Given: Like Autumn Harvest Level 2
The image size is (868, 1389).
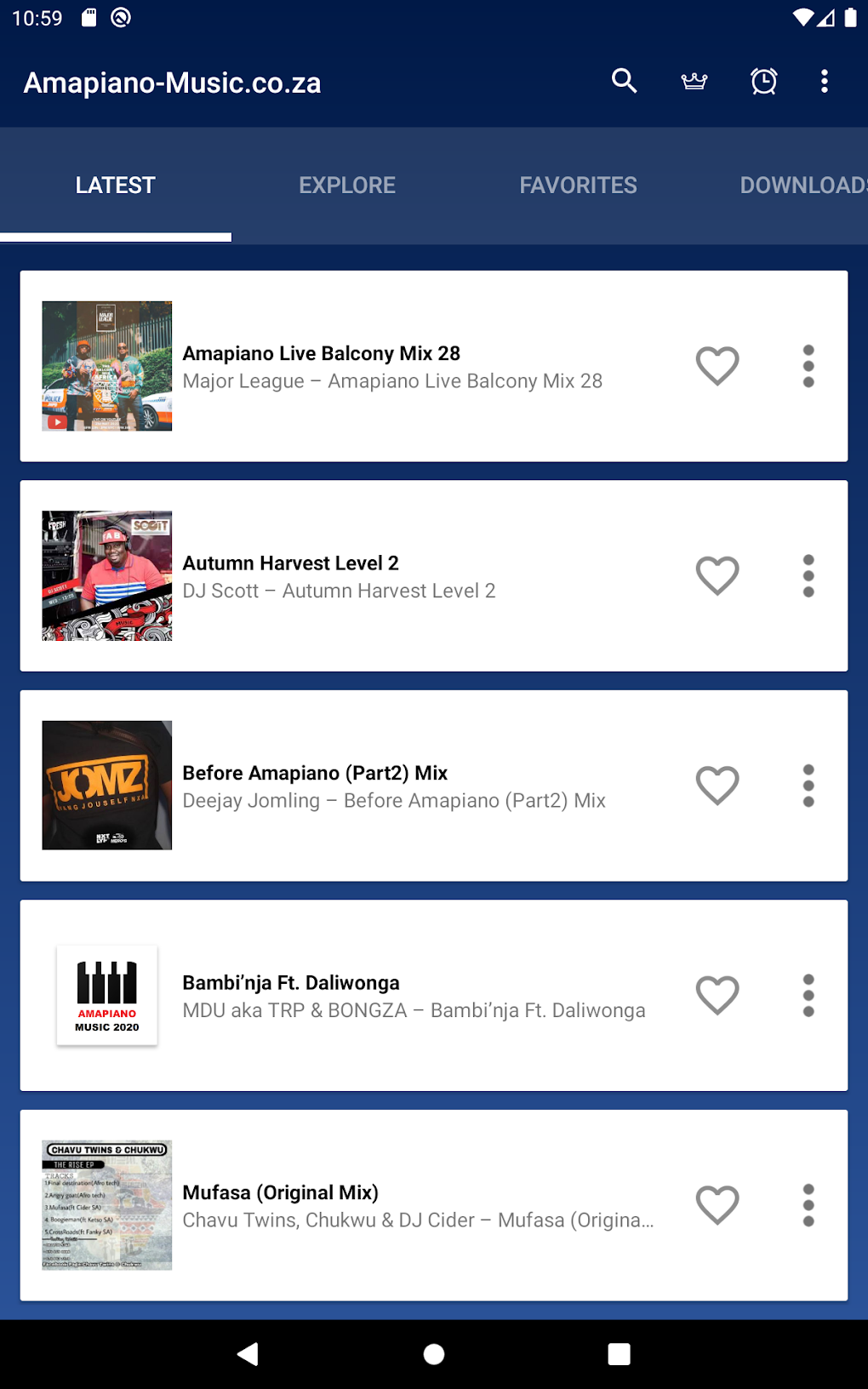Looking at the screenshot, I should click(x=717, y=576).
